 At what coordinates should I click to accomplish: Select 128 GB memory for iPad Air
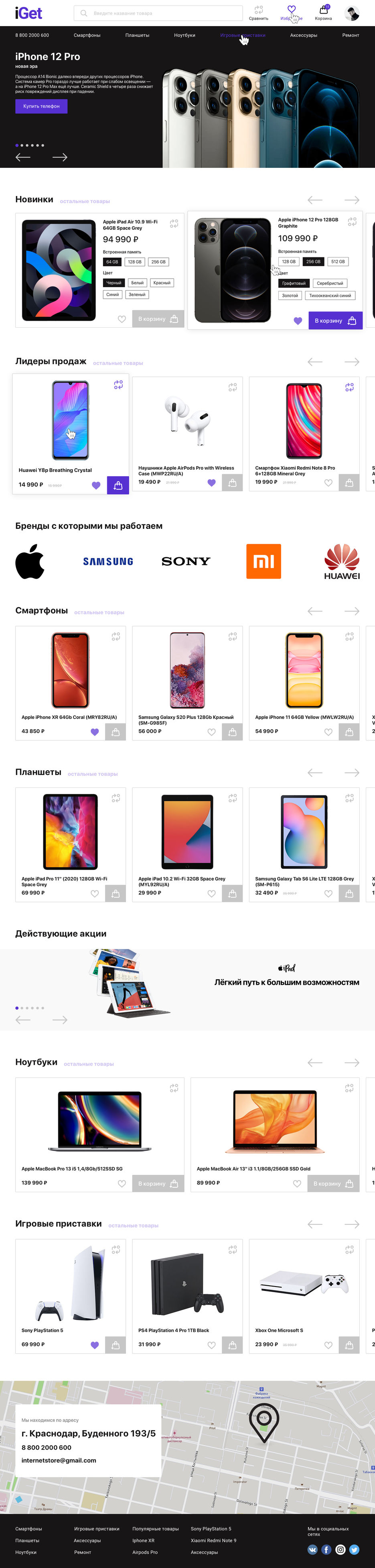[134, 262]
